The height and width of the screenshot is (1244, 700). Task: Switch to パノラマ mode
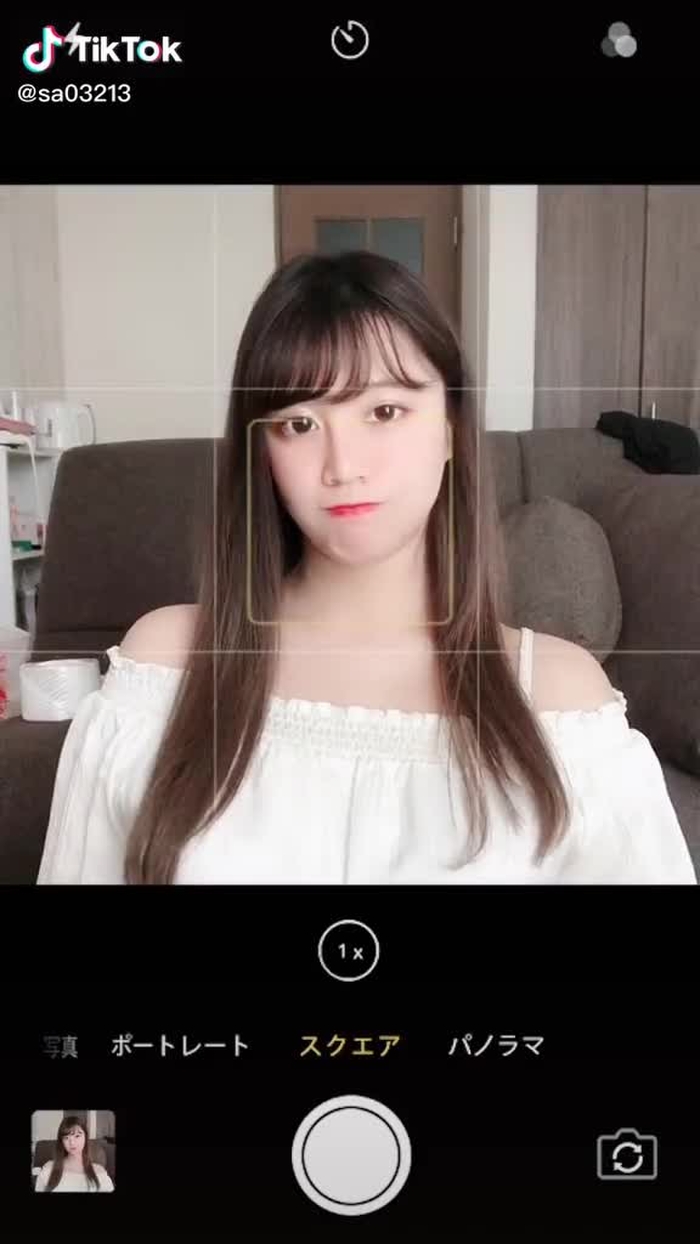[x=496, y=1046]
